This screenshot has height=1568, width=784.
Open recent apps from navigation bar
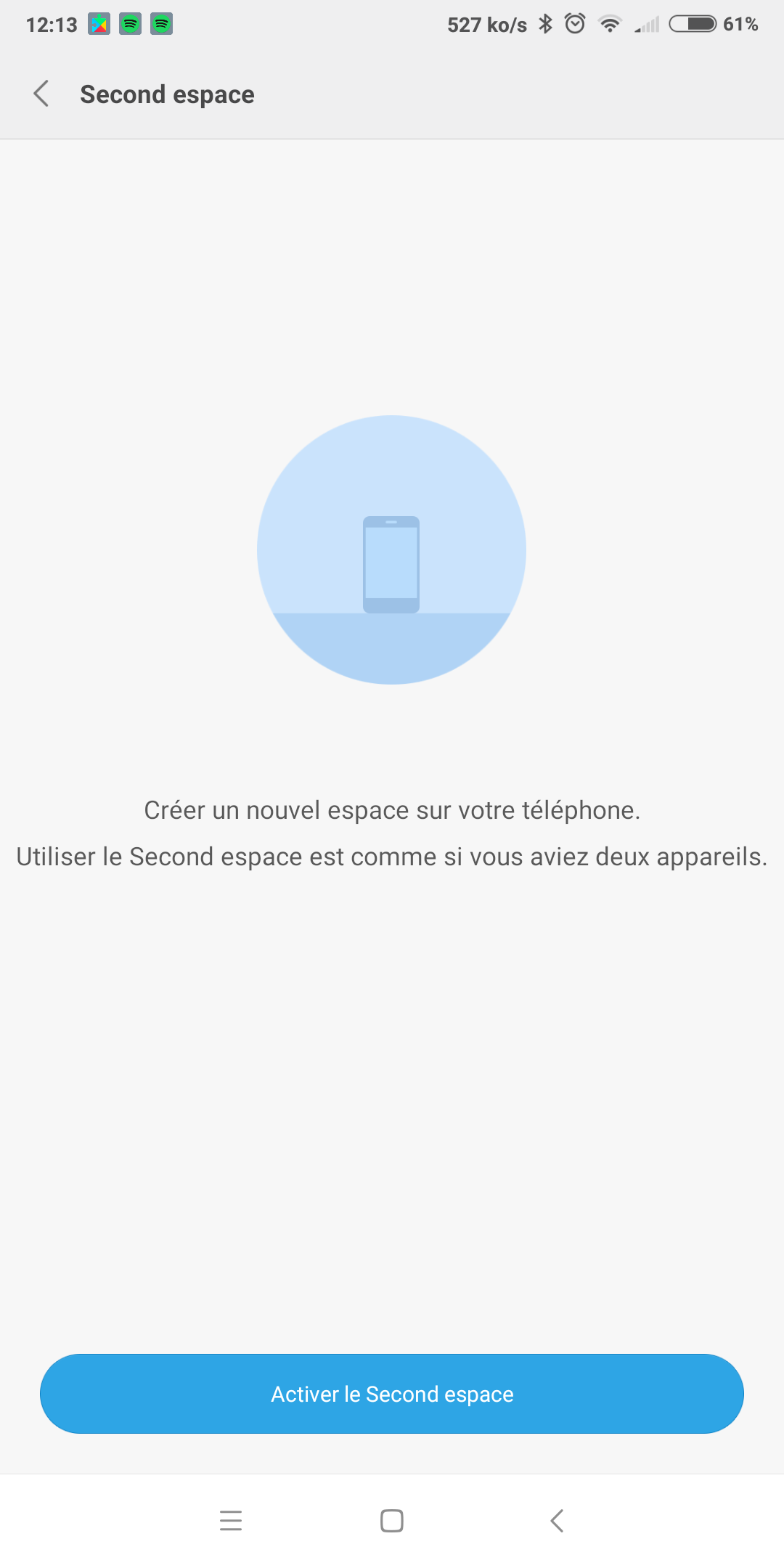point(231,1520)
